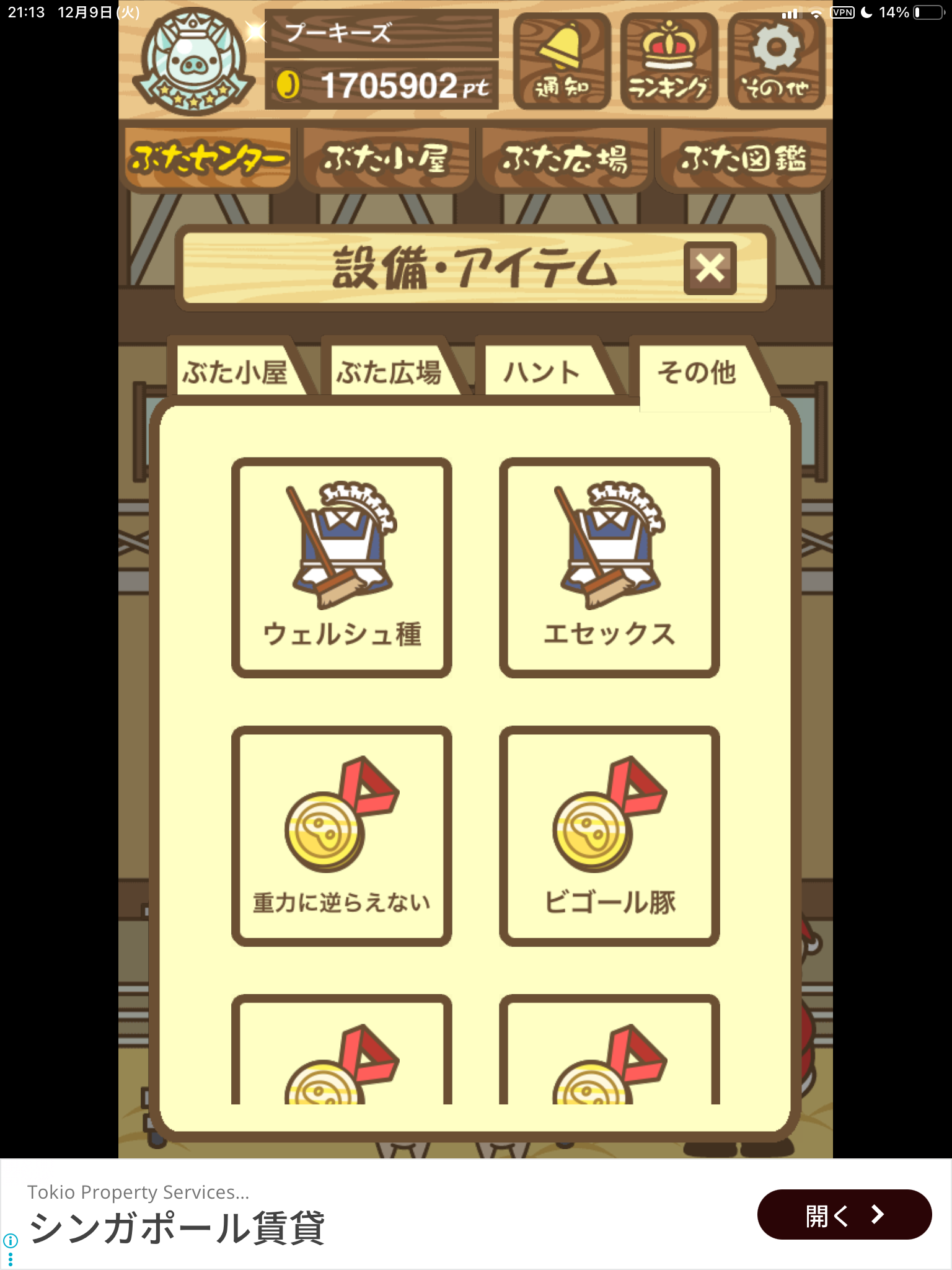
Task: Select the ぶた広場 item category tab
Action: [x=389, y=373]
